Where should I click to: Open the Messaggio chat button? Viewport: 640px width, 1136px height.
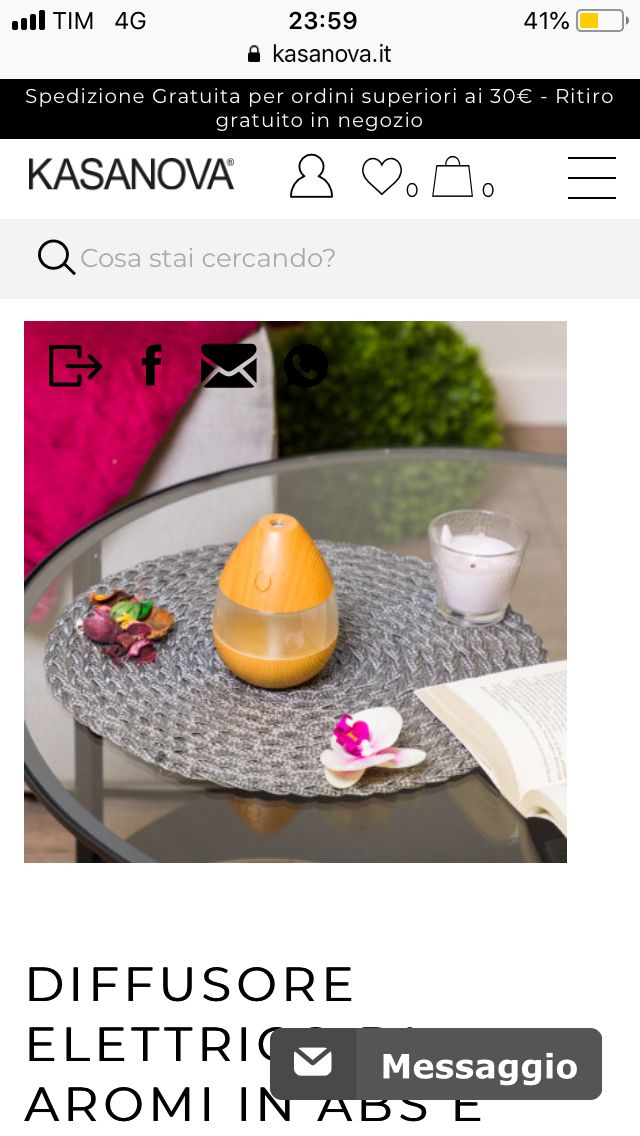click(436, 1064)
